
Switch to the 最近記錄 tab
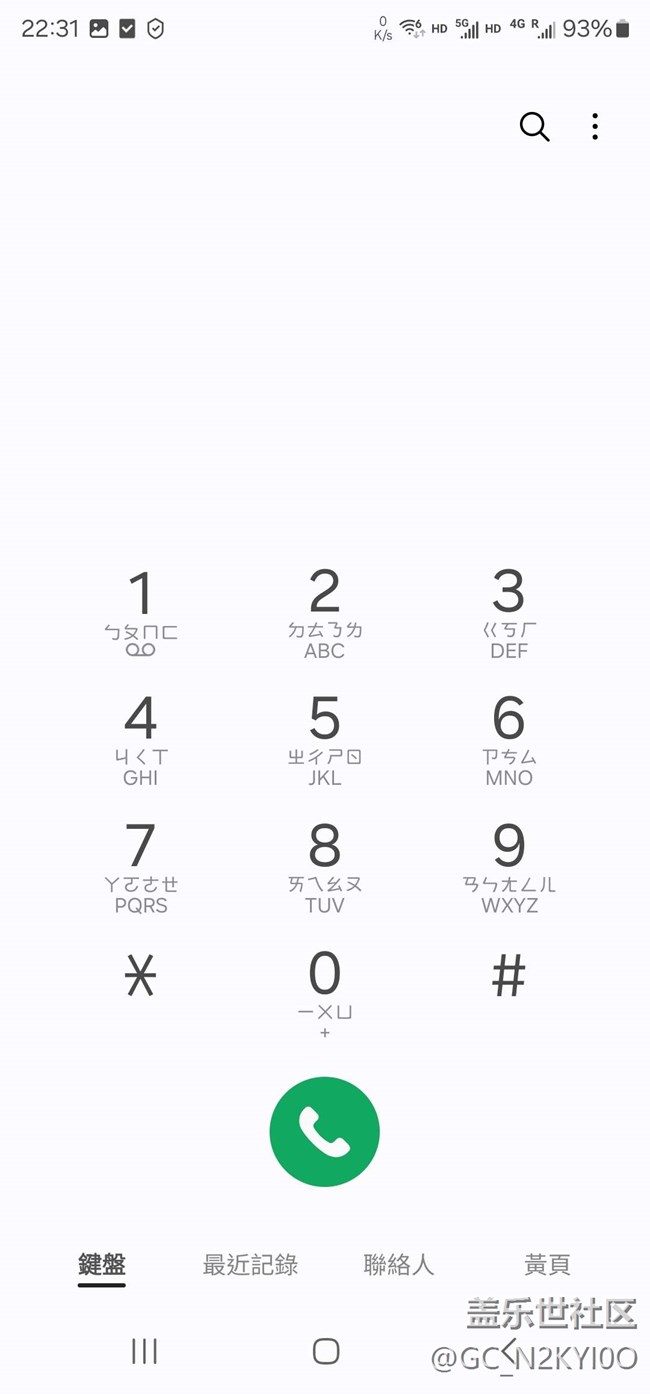point(250,1265)
